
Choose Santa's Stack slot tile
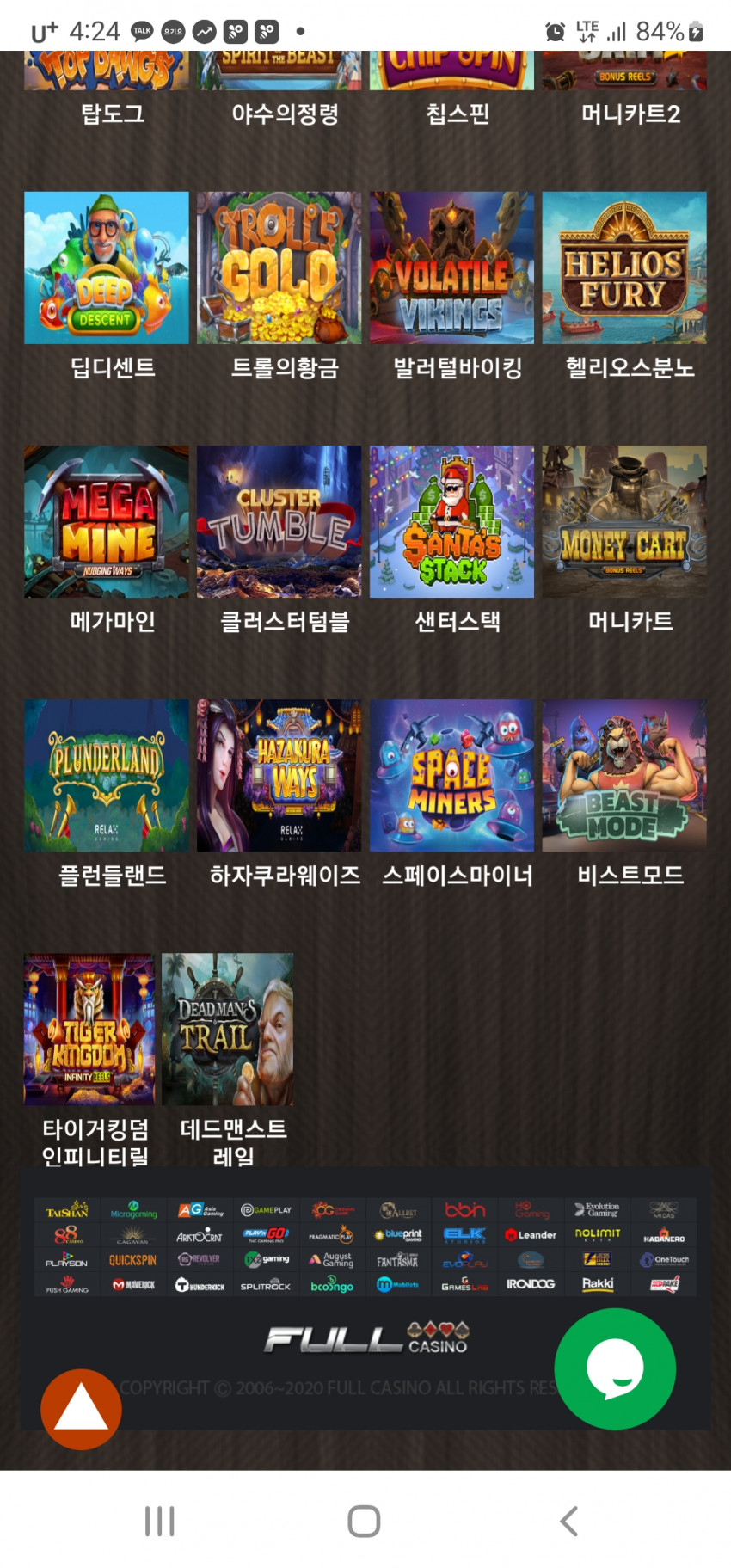[451, 521]
